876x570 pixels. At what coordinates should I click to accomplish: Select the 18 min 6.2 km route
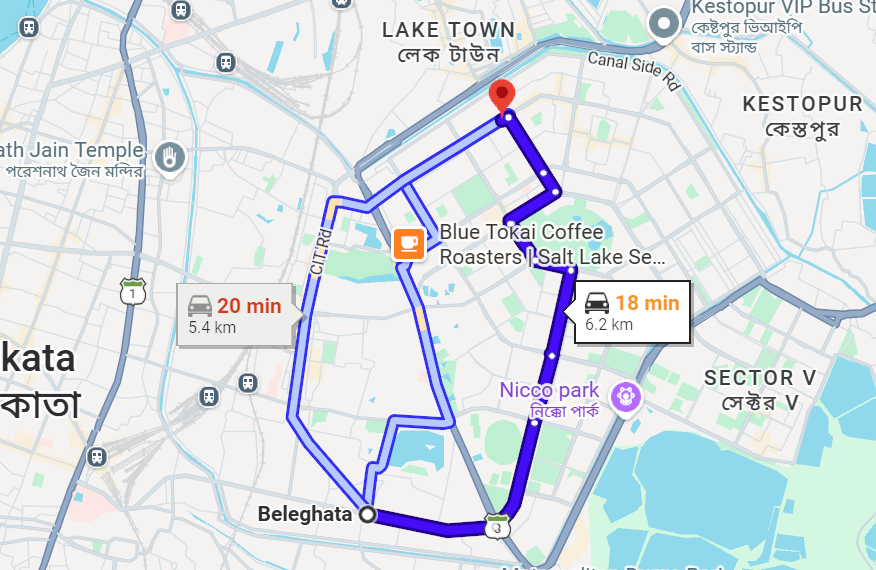tap(632, 312)
